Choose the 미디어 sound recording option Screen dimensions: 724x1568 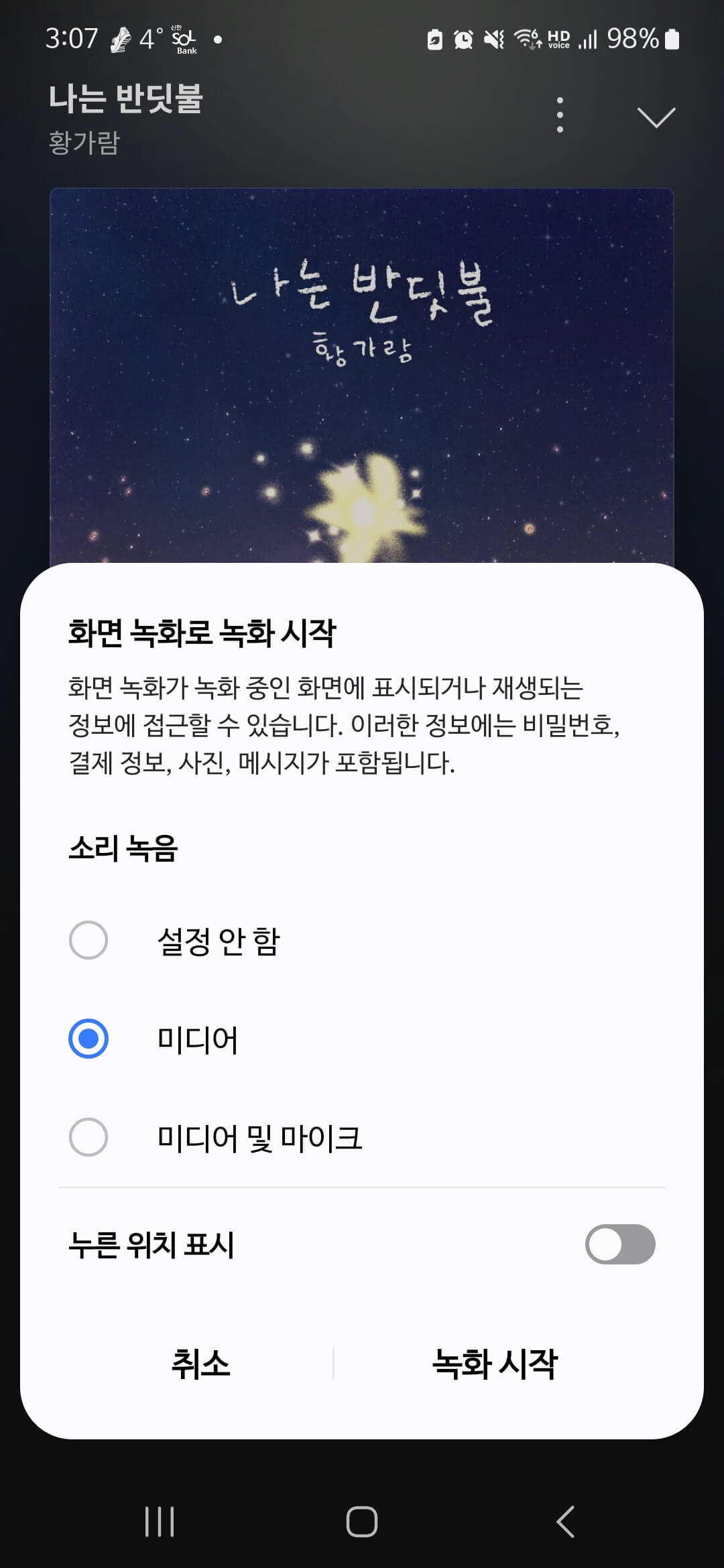tap(88, 1039)
